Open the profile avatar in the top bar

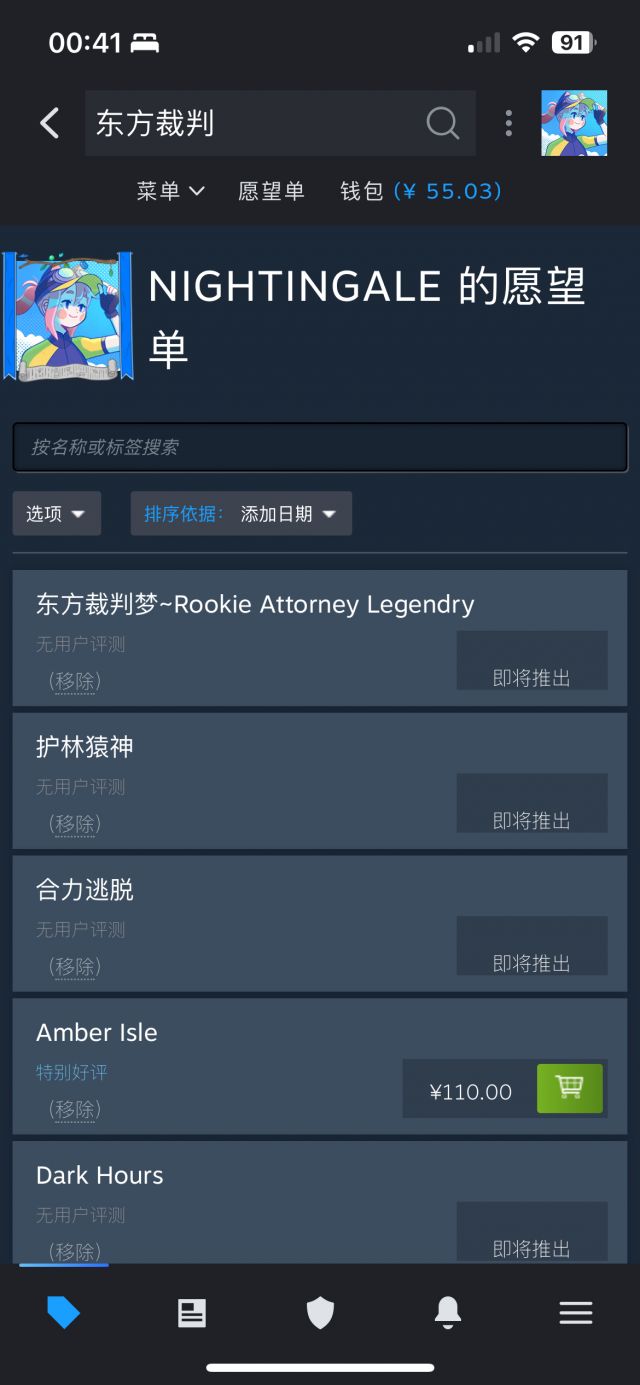point(574,123)
